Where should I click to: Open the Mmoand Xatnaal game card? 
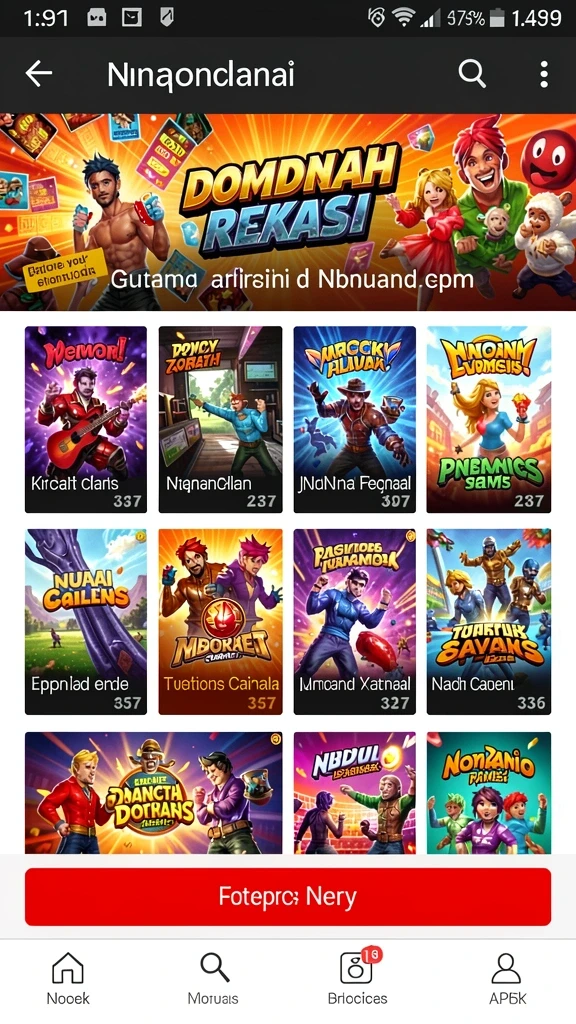coord(355,622)
